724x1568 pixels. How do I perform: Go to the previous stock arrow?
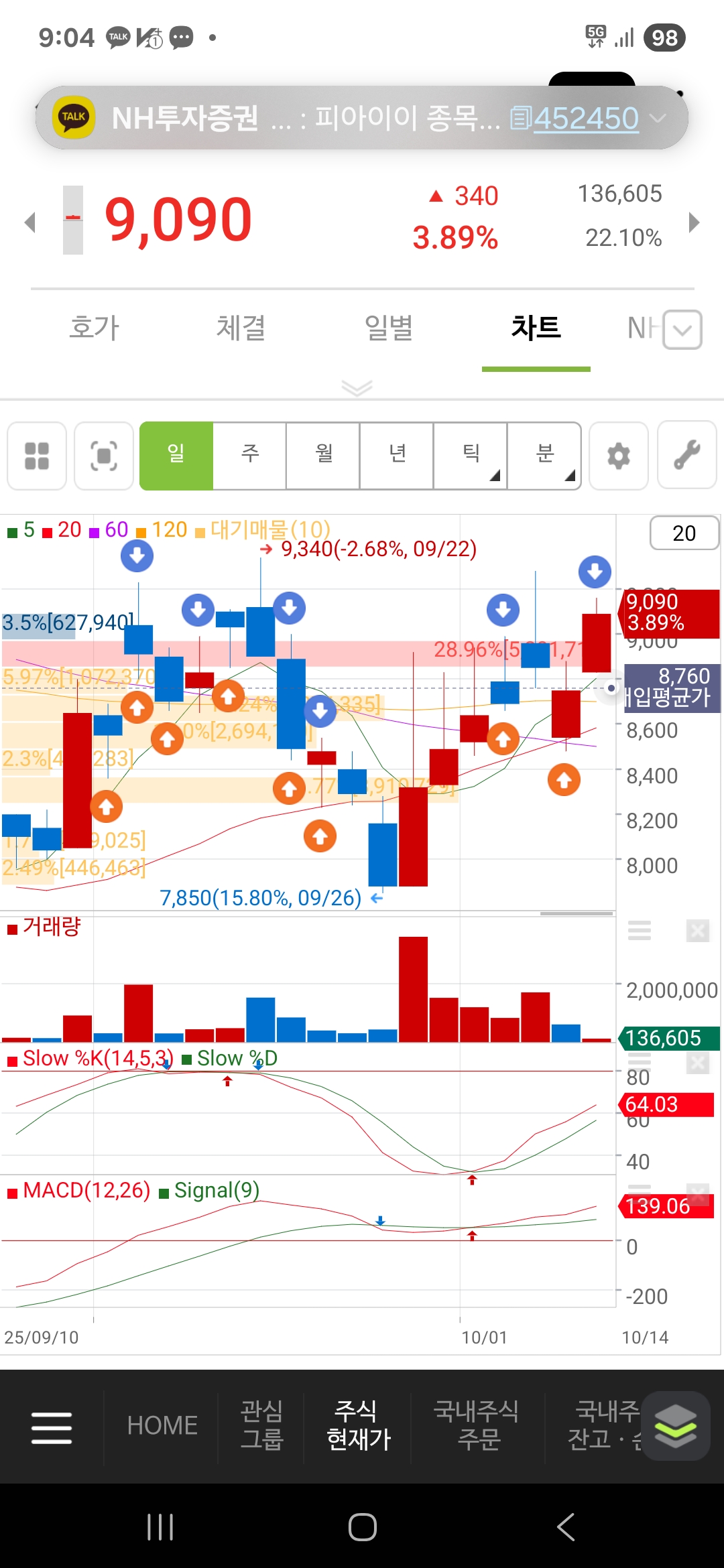29,222
